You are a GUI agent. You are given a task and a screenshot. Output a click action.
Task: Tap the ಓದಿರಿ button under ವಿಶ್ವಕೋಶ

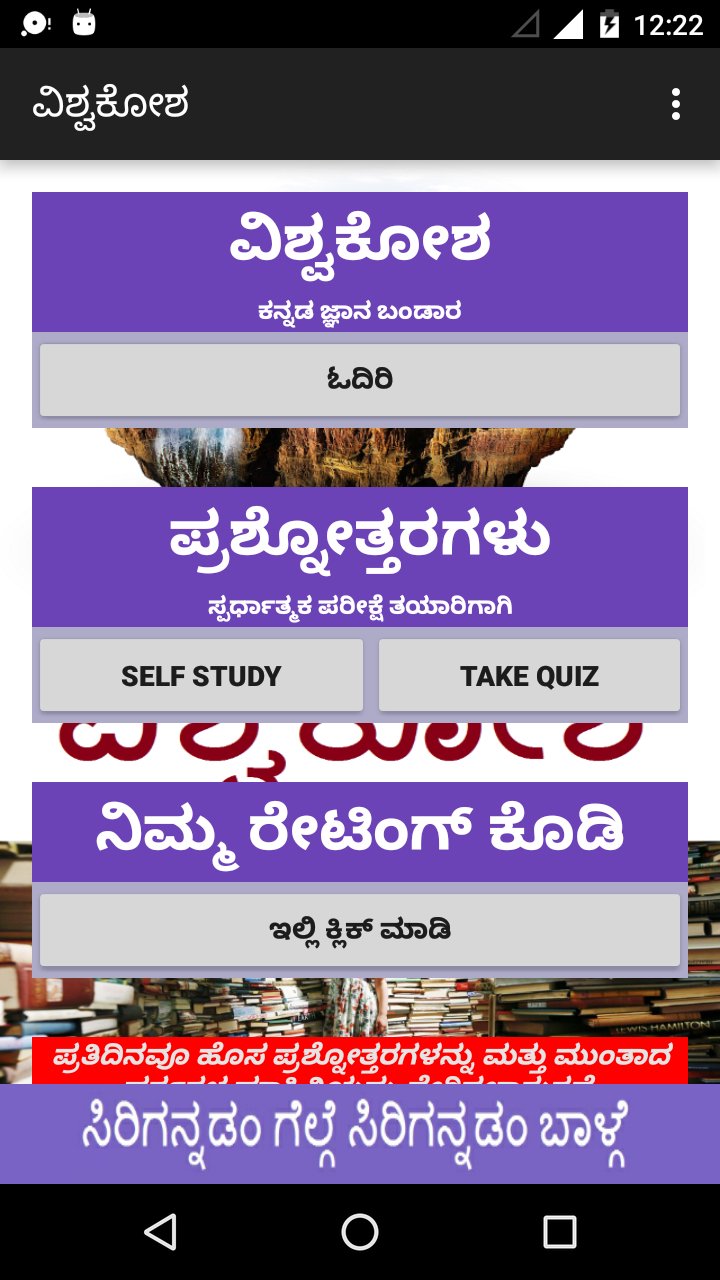[360, 380]
